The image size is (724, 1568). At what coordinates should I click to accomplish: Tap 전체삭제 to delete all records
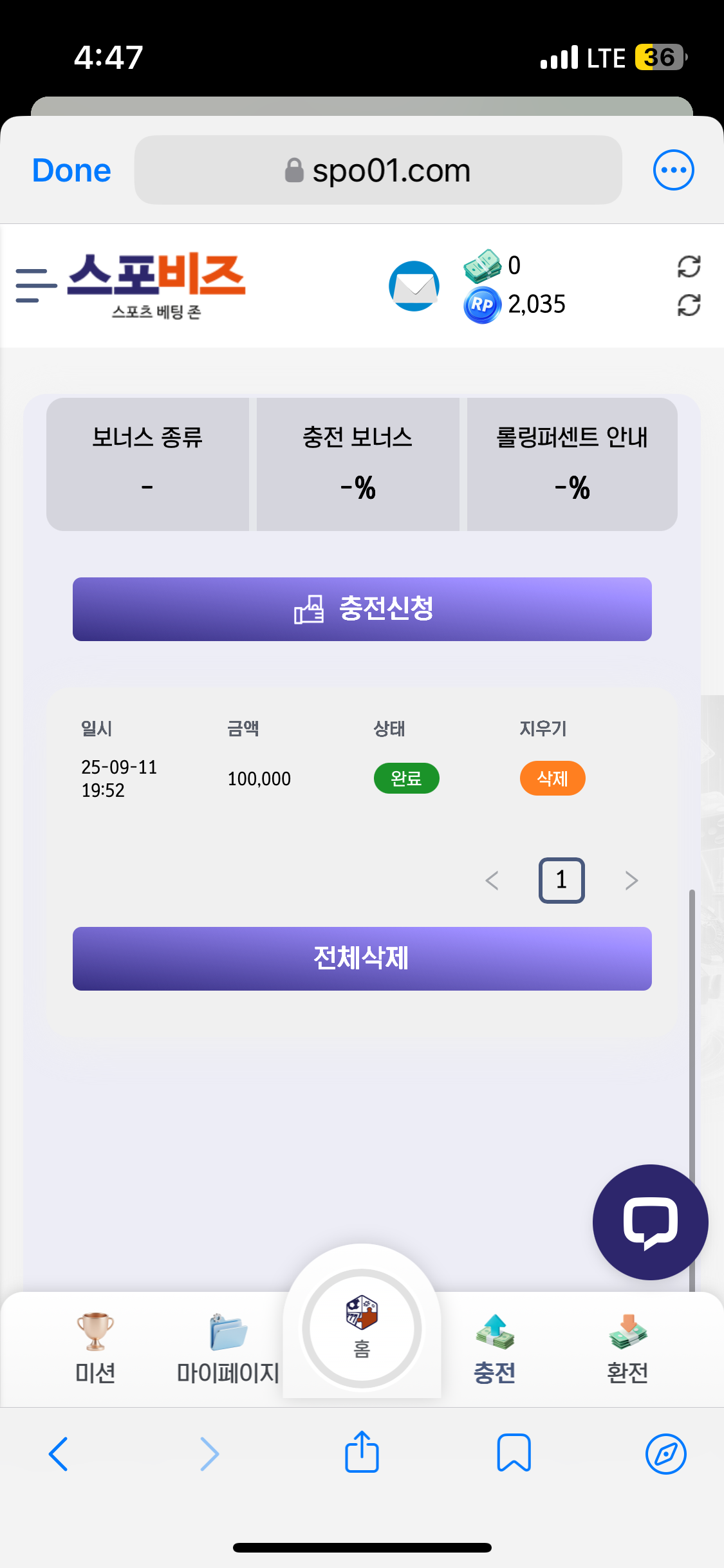362,958
